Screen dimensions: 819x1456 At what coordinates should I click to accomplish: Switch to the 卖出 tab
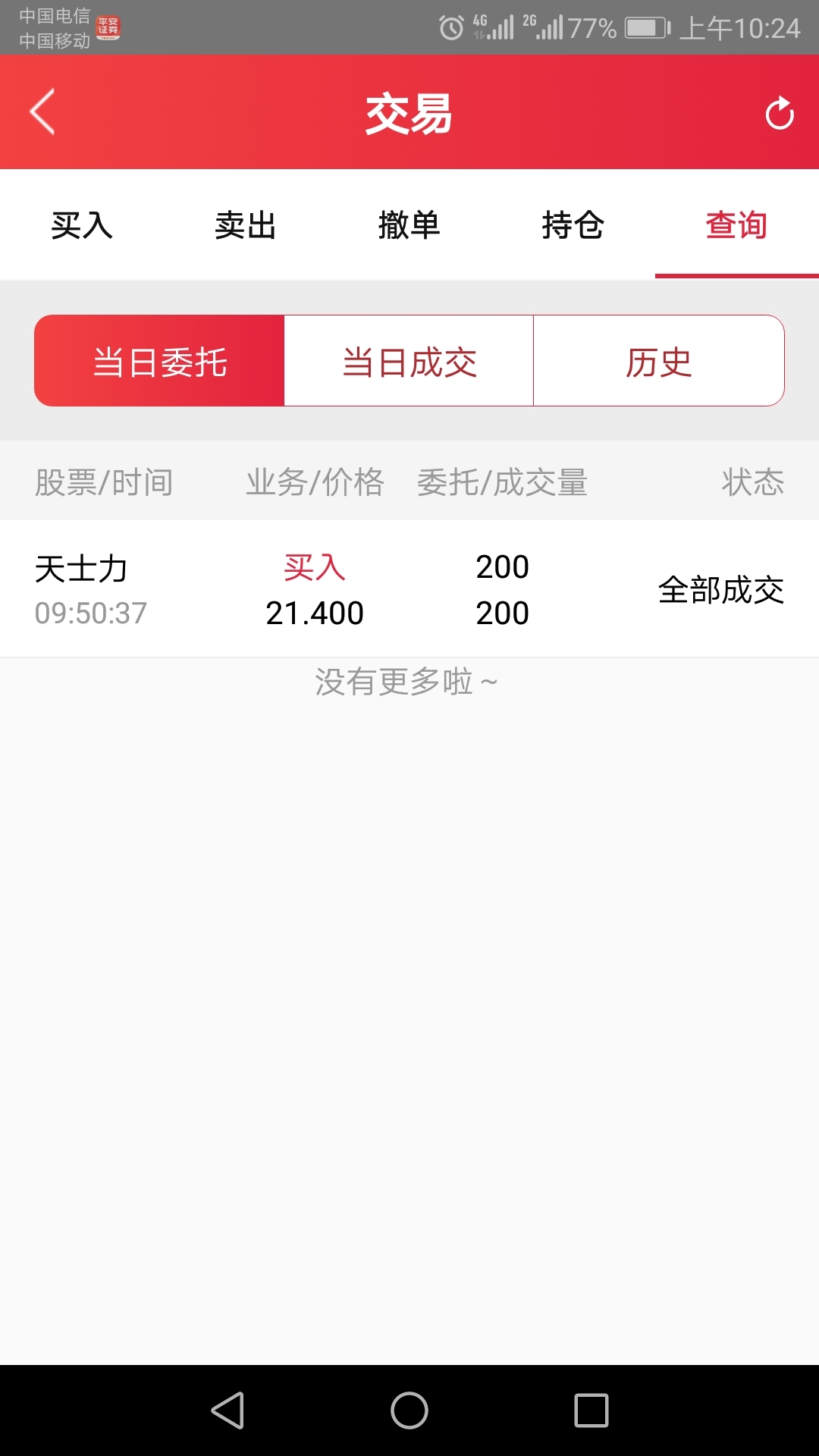pos(246,225)
